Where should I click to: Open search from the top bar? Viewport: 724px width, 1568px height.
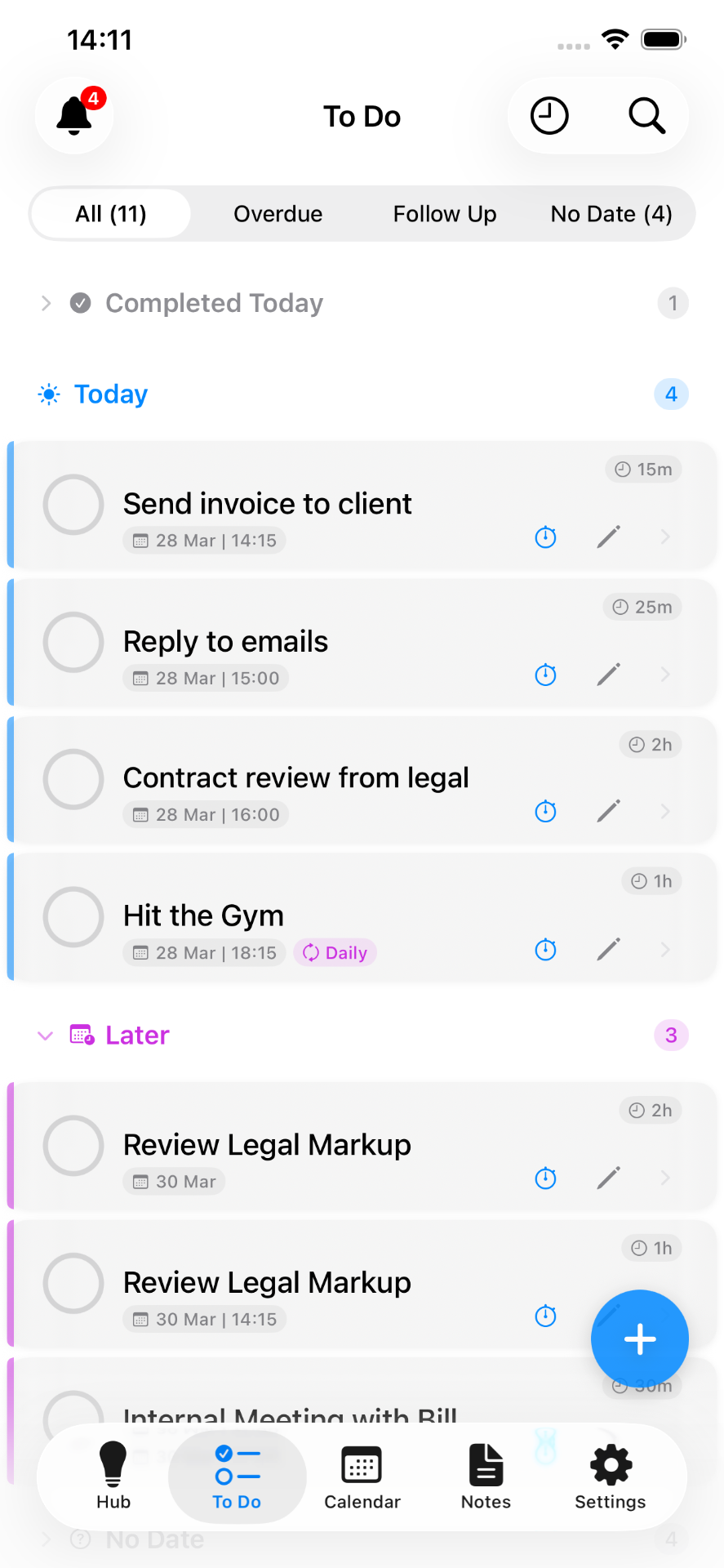pyautogui.click(x=646, y=116)
